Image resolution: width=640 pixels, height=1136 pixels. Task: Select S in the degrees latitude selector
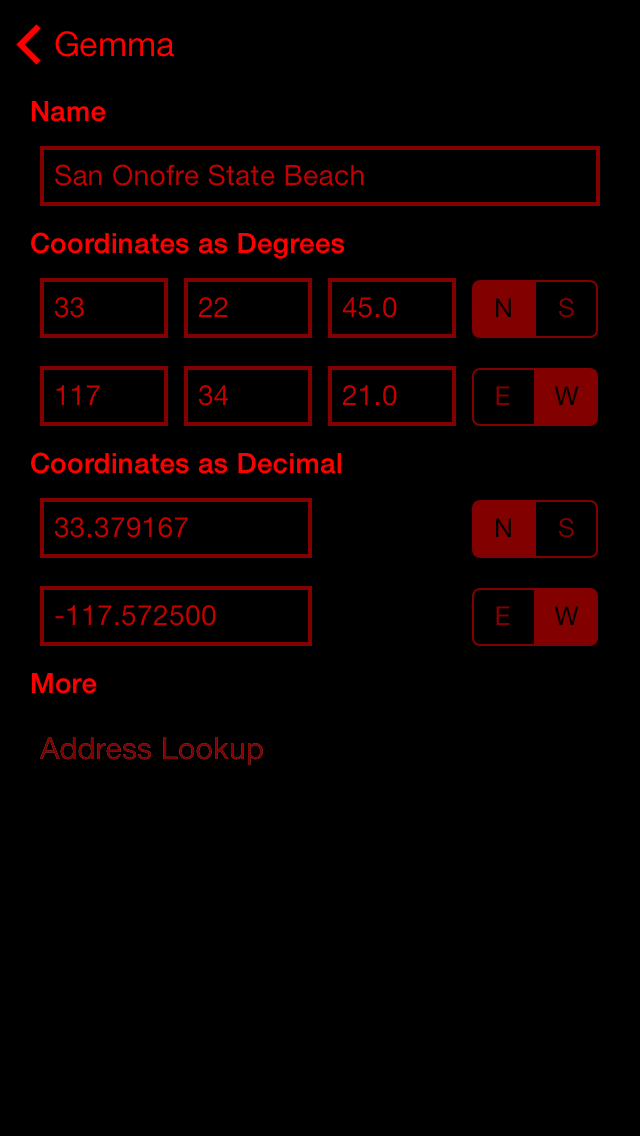[x=567, y=309]
